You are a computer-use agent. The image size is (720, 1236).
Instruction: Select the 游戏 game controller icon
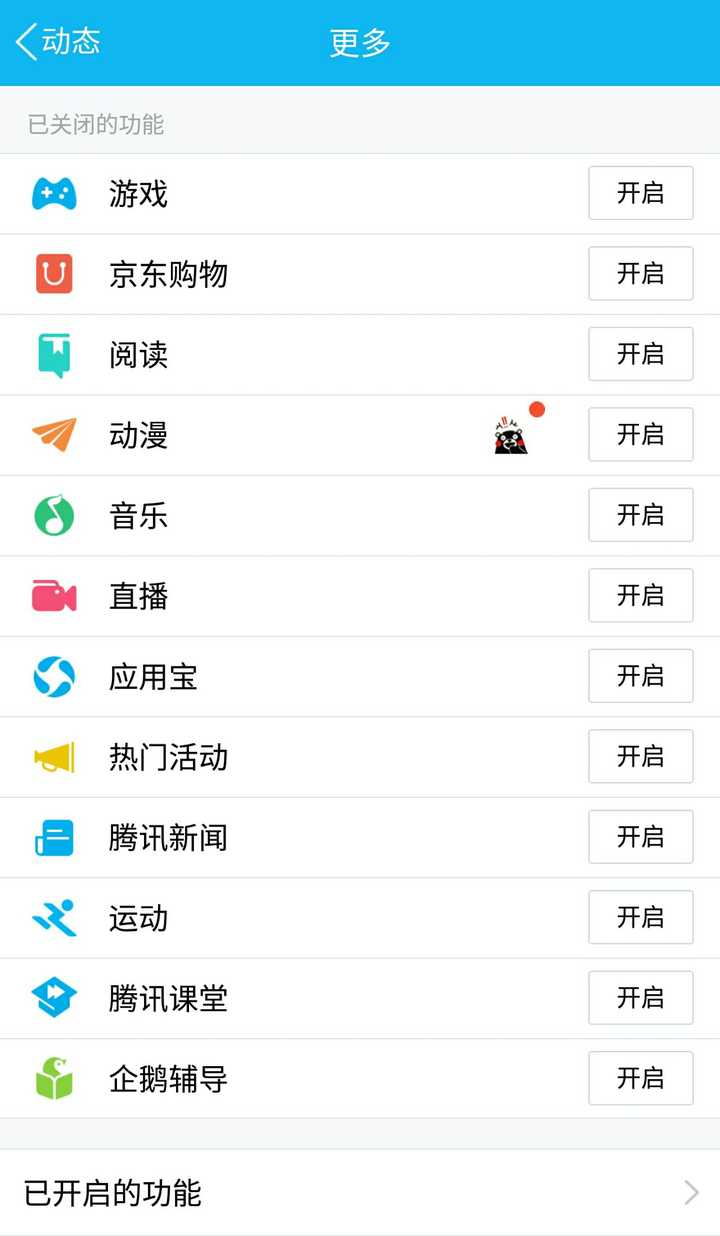54,194
